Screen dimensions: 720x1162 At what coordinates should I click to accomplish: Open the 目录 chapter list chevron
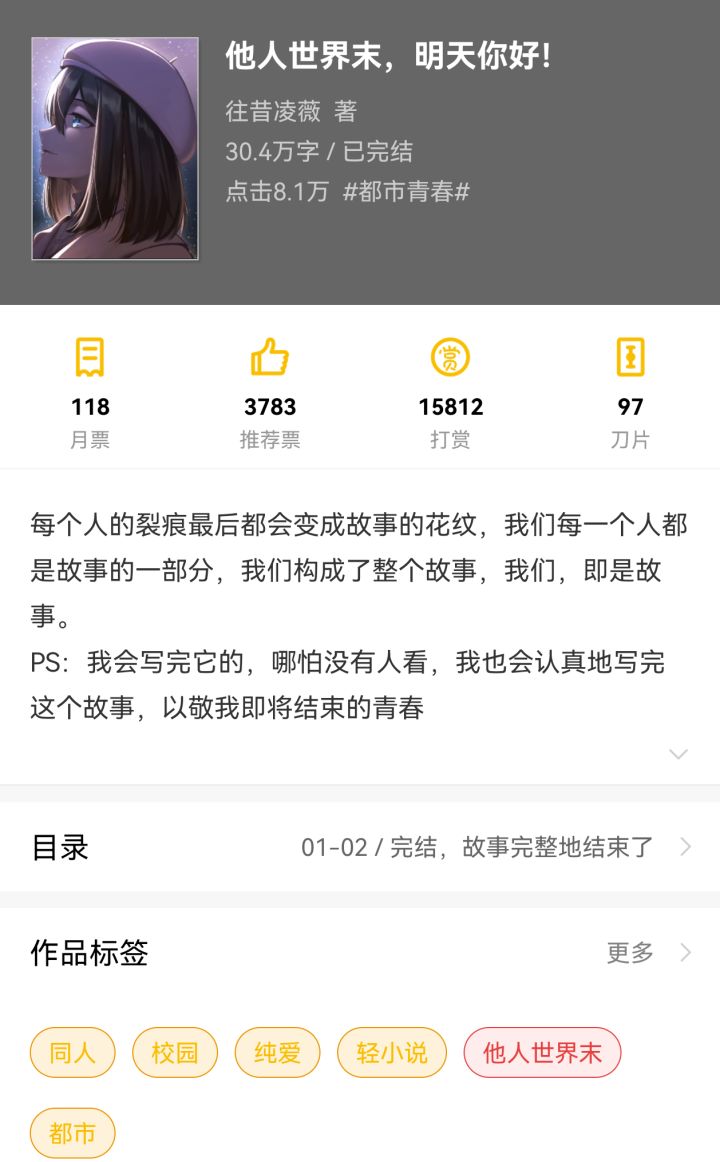coord(687,848)
